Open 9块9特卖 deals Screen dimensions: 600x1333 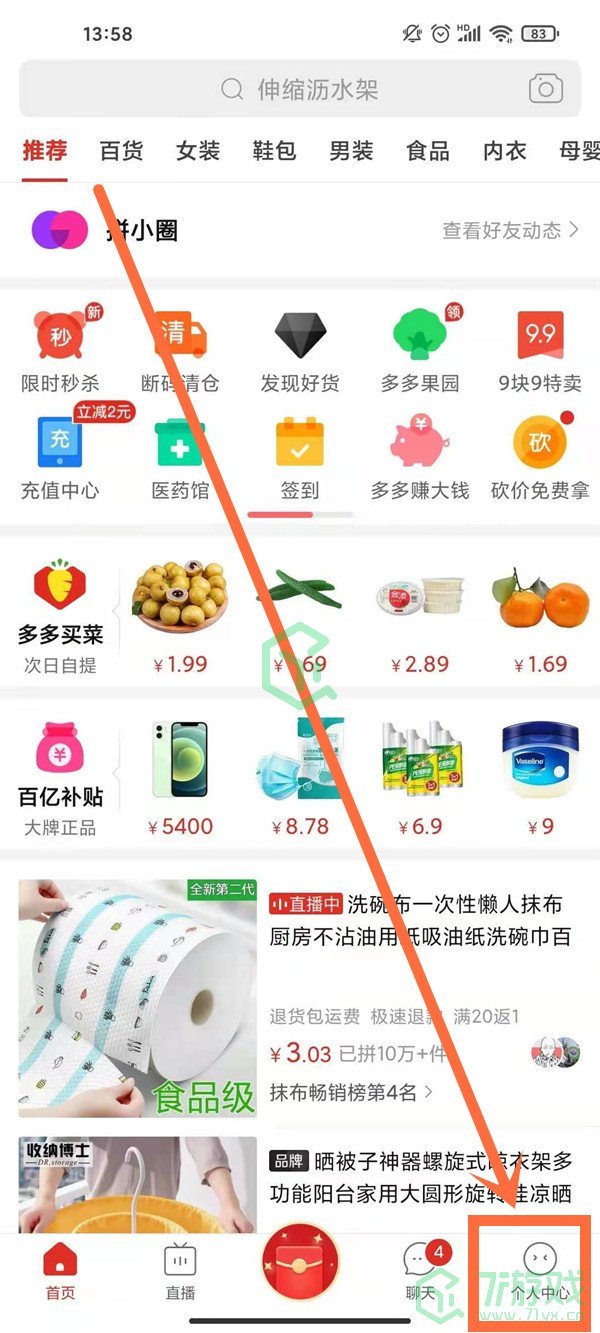[540, 350]
